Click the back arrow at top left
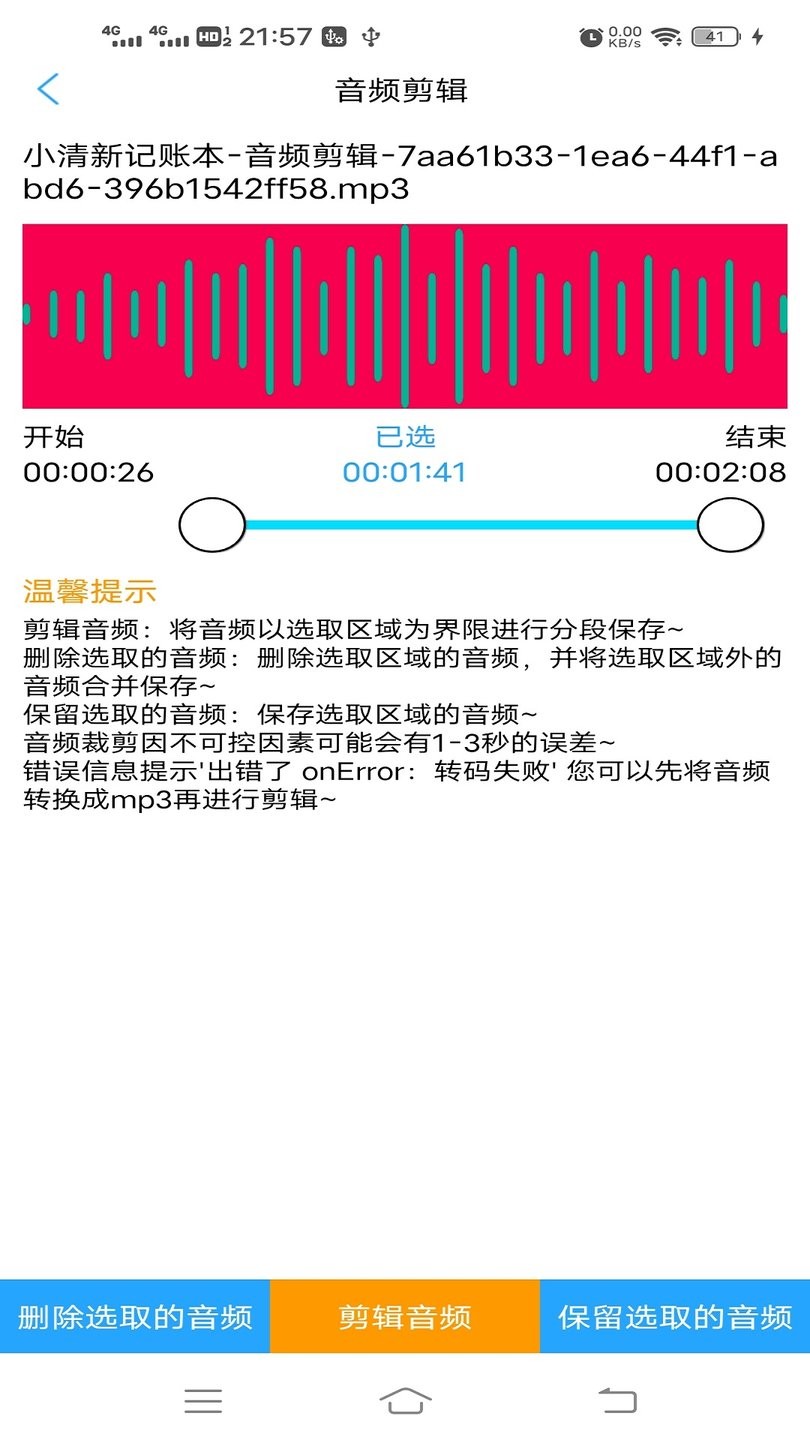This screenshot has width=810, height=1440. 47,89
